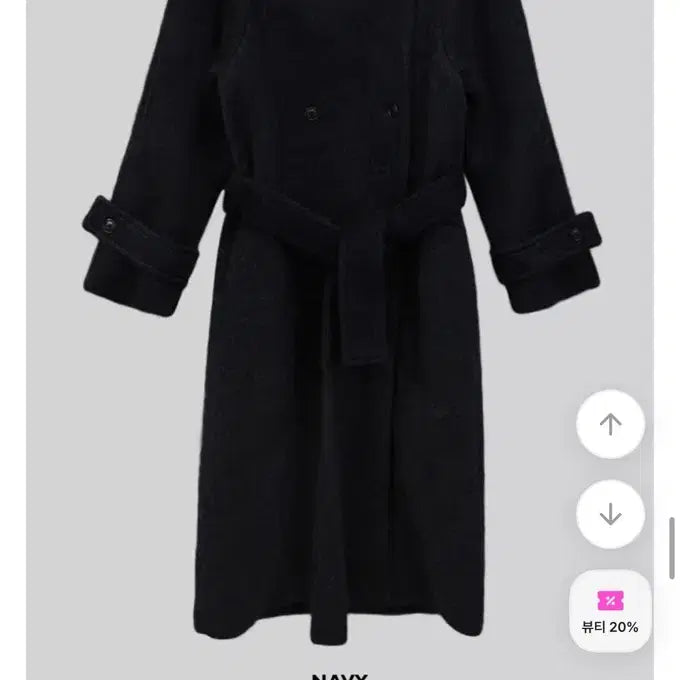Jump to the bottom with the down arrow

tap(610, 514)
